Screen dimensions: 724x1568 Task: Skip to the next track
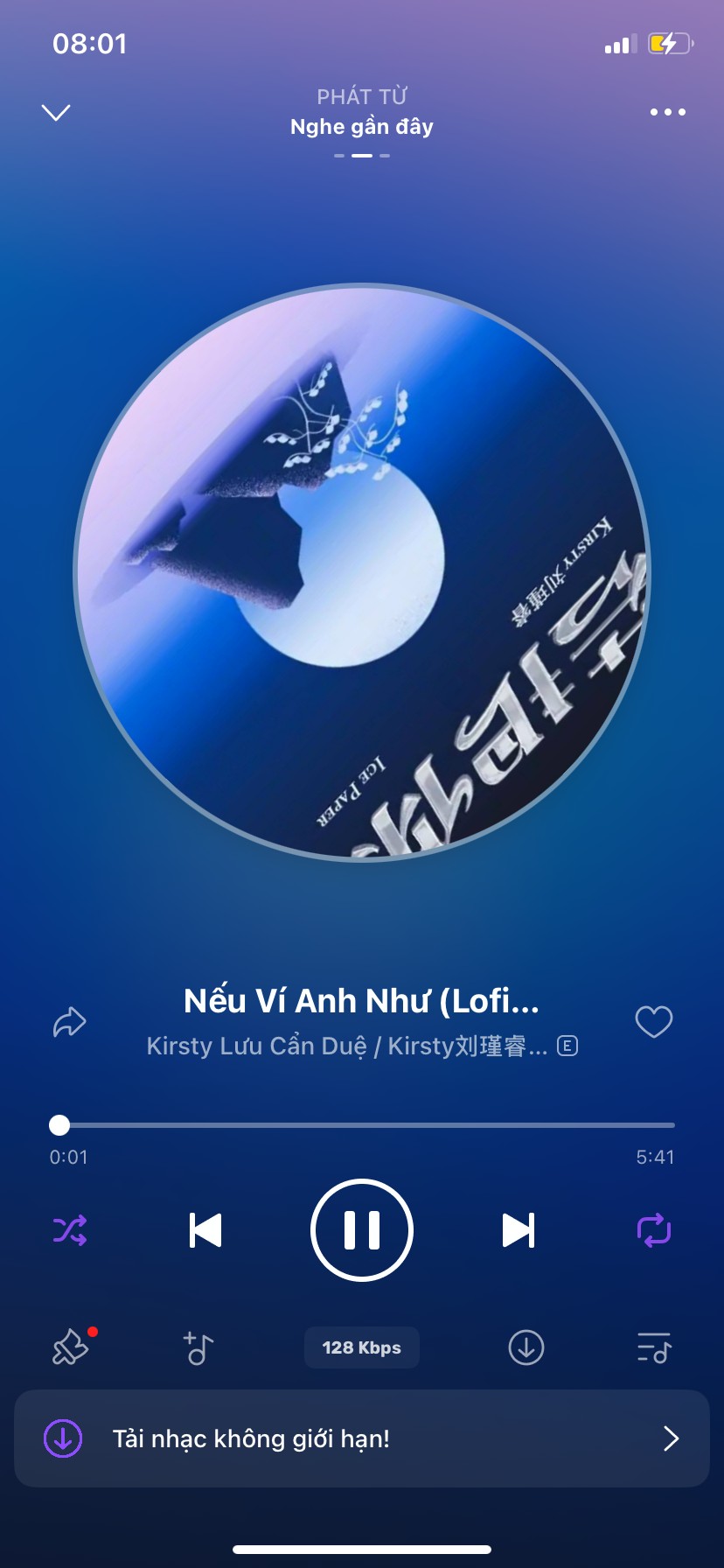pos(519,1230)
